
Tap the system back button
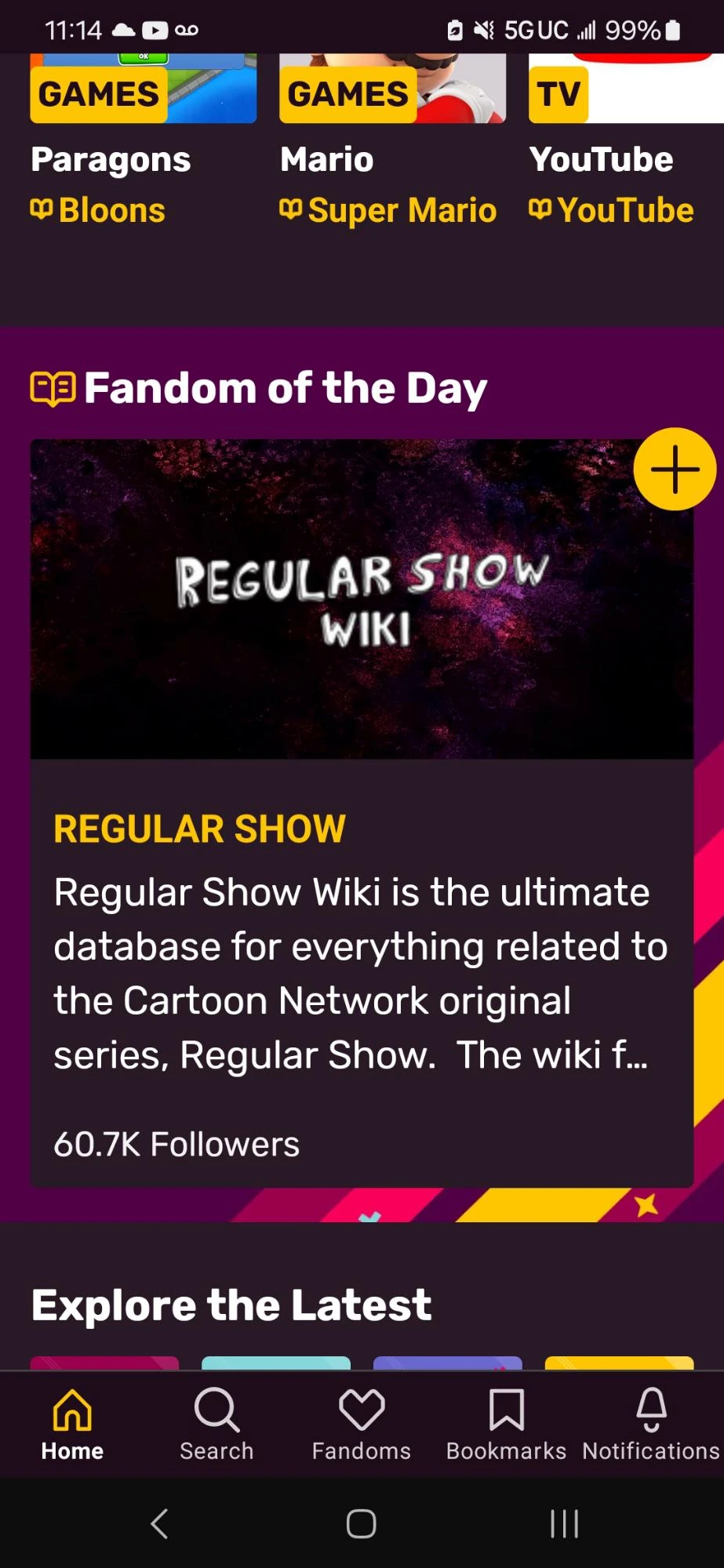pyautogui.click(x=159, y=1523)
